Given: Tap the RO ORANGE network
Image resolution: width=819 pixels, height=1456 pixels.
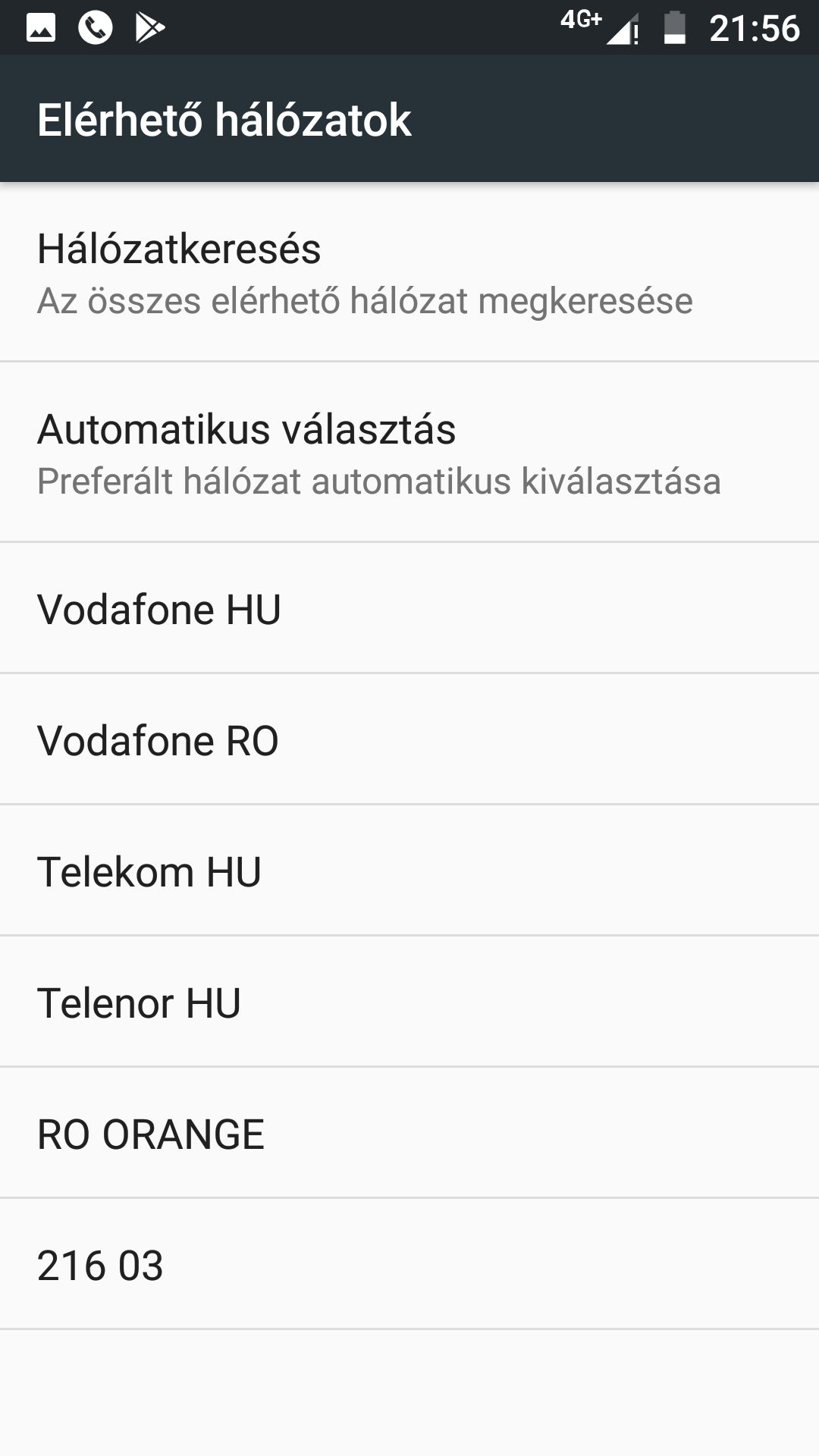Looking at the screenshot, I should (409, 1133).
